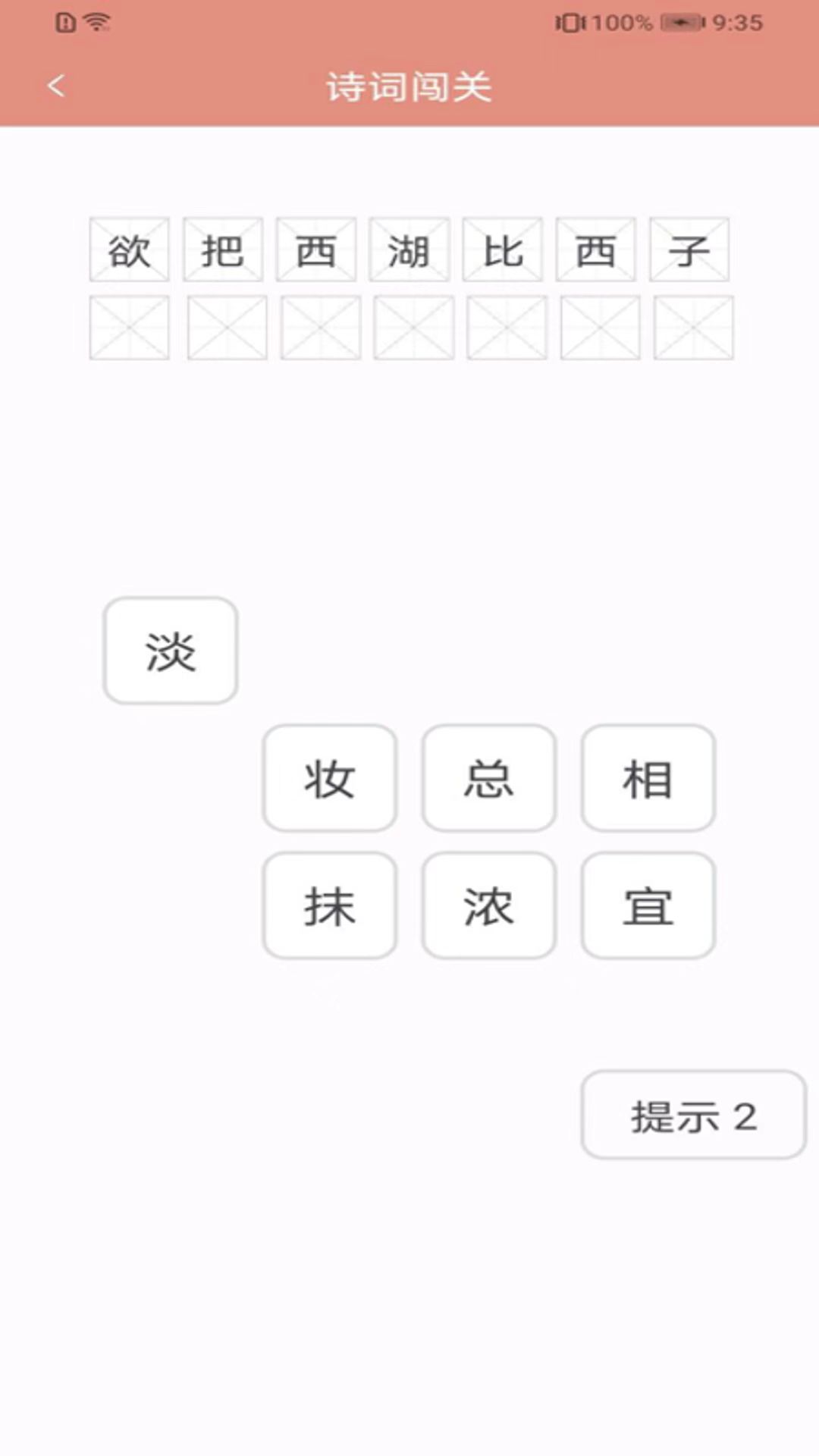Choose the character 总

(489, 778)
